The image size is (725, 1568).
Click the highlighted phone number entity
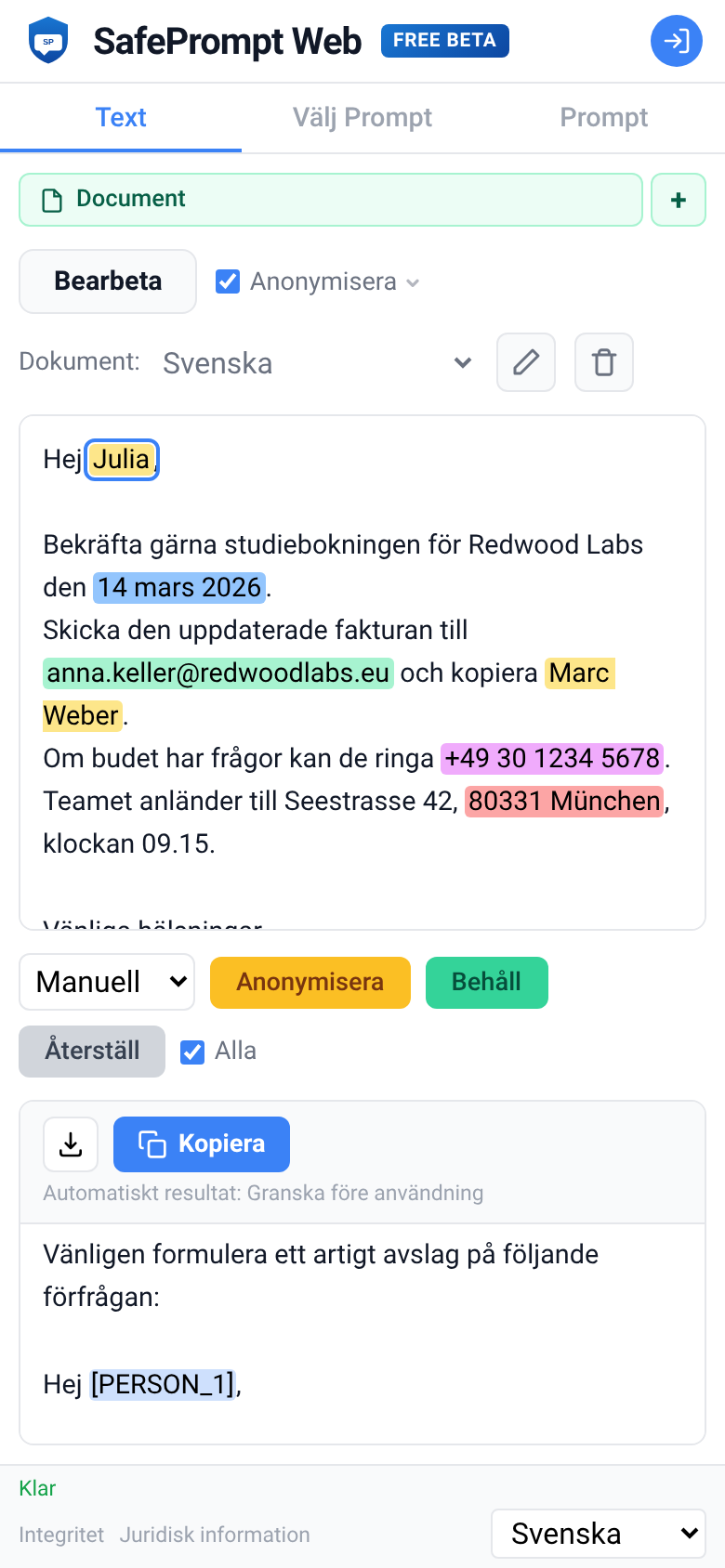(x=551, y=758)
